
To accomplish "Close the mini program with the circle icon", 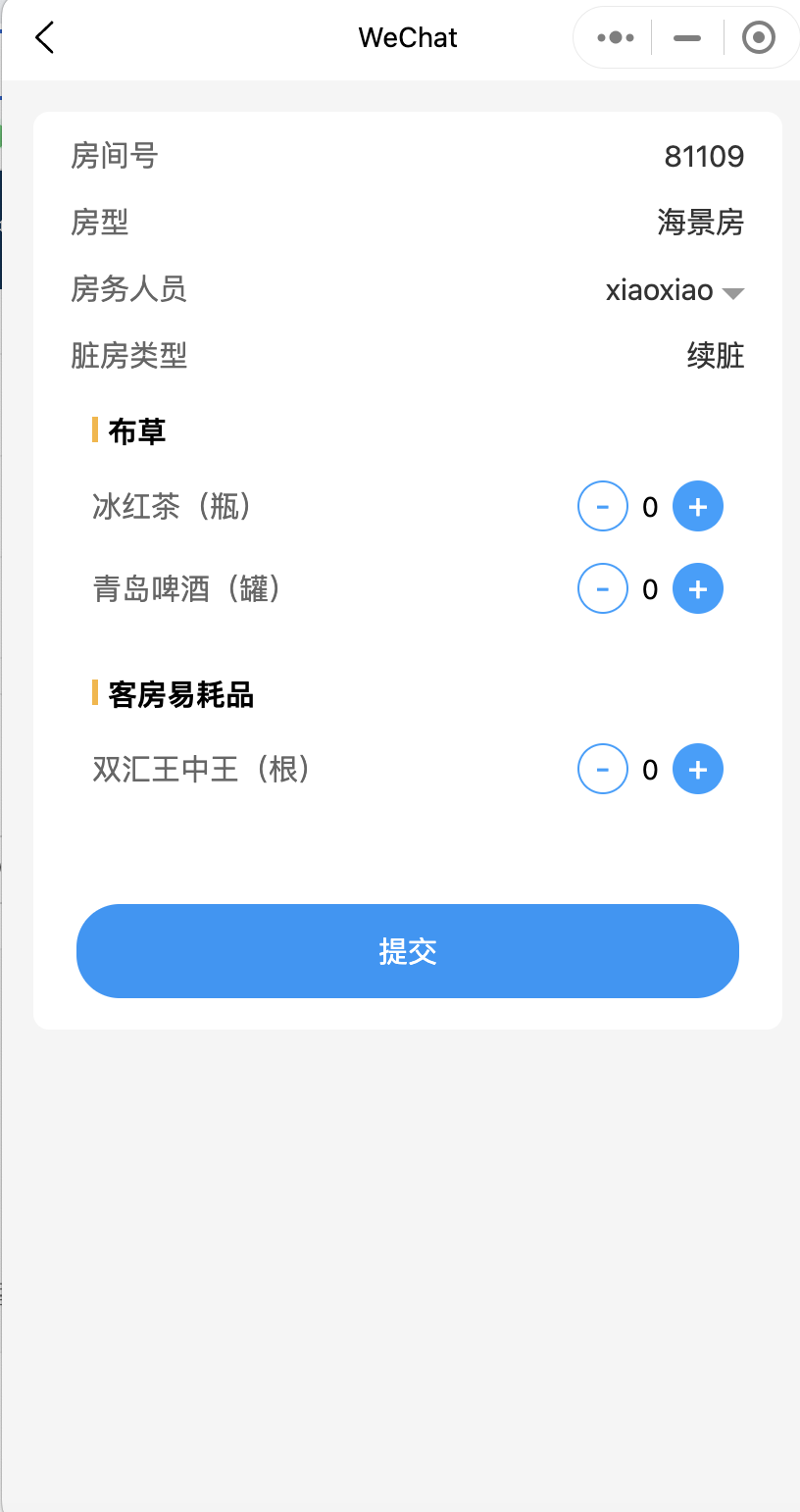I will click(759, 38).
